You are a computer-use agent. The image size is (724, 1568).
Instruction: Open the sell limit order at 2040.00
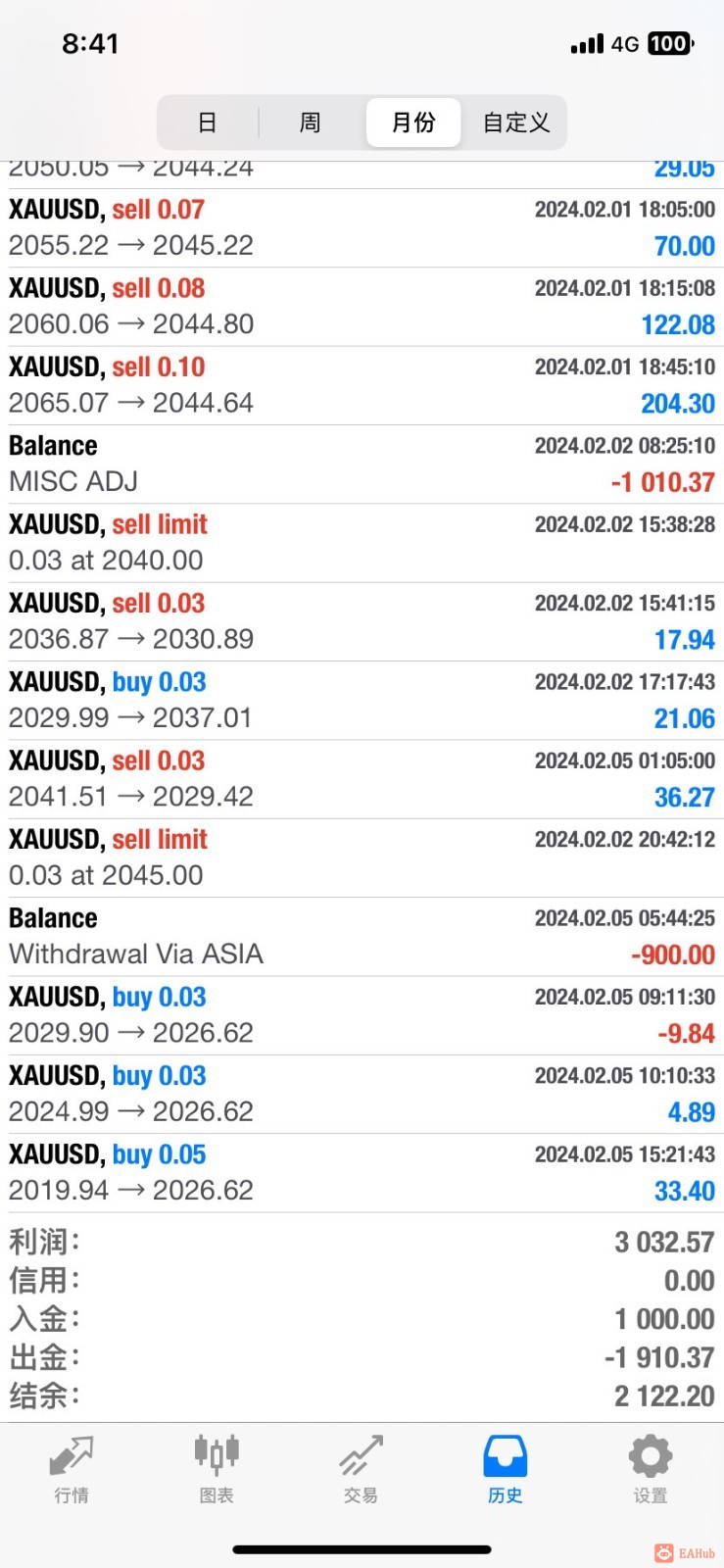click(362, 543)
